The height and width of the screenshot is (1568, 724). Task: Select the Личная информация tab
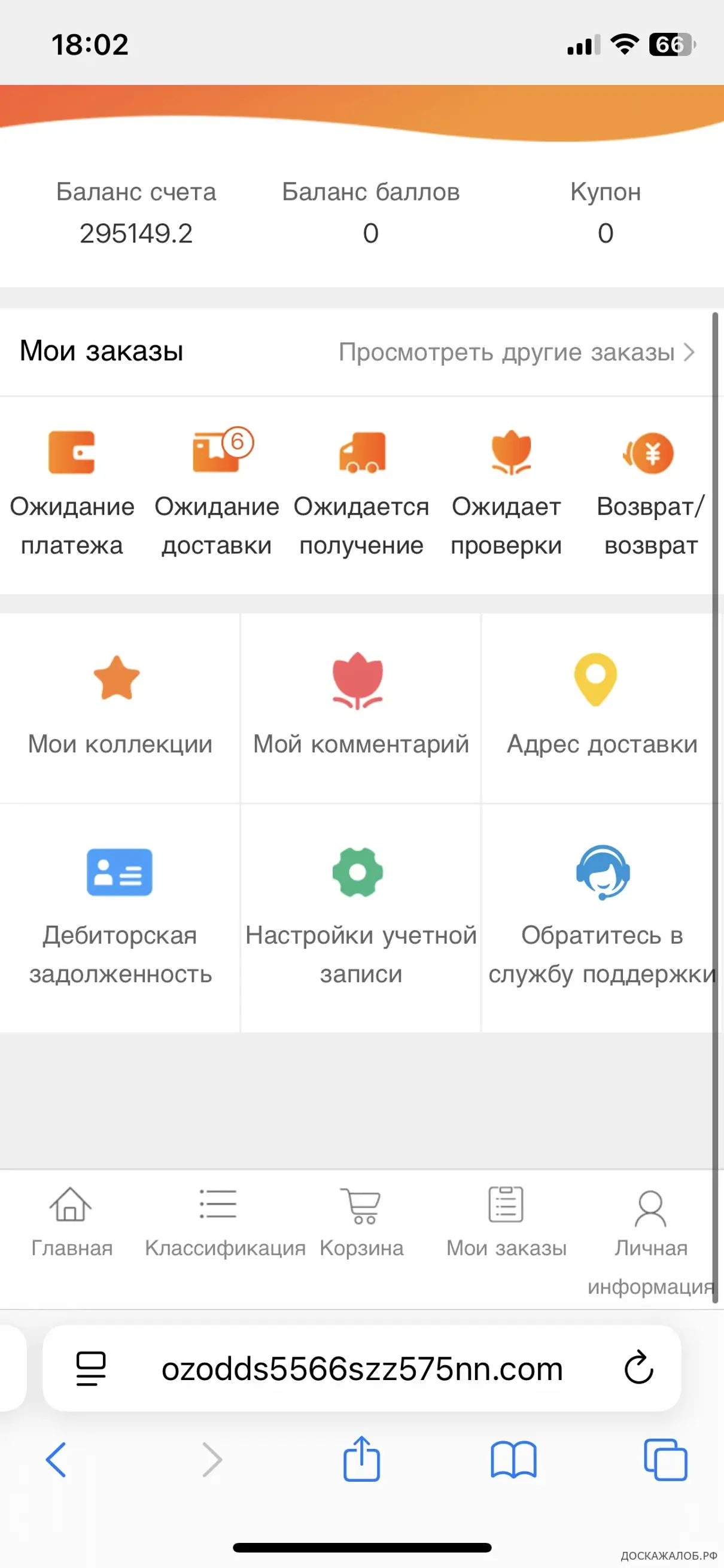tap(650, 1230)
